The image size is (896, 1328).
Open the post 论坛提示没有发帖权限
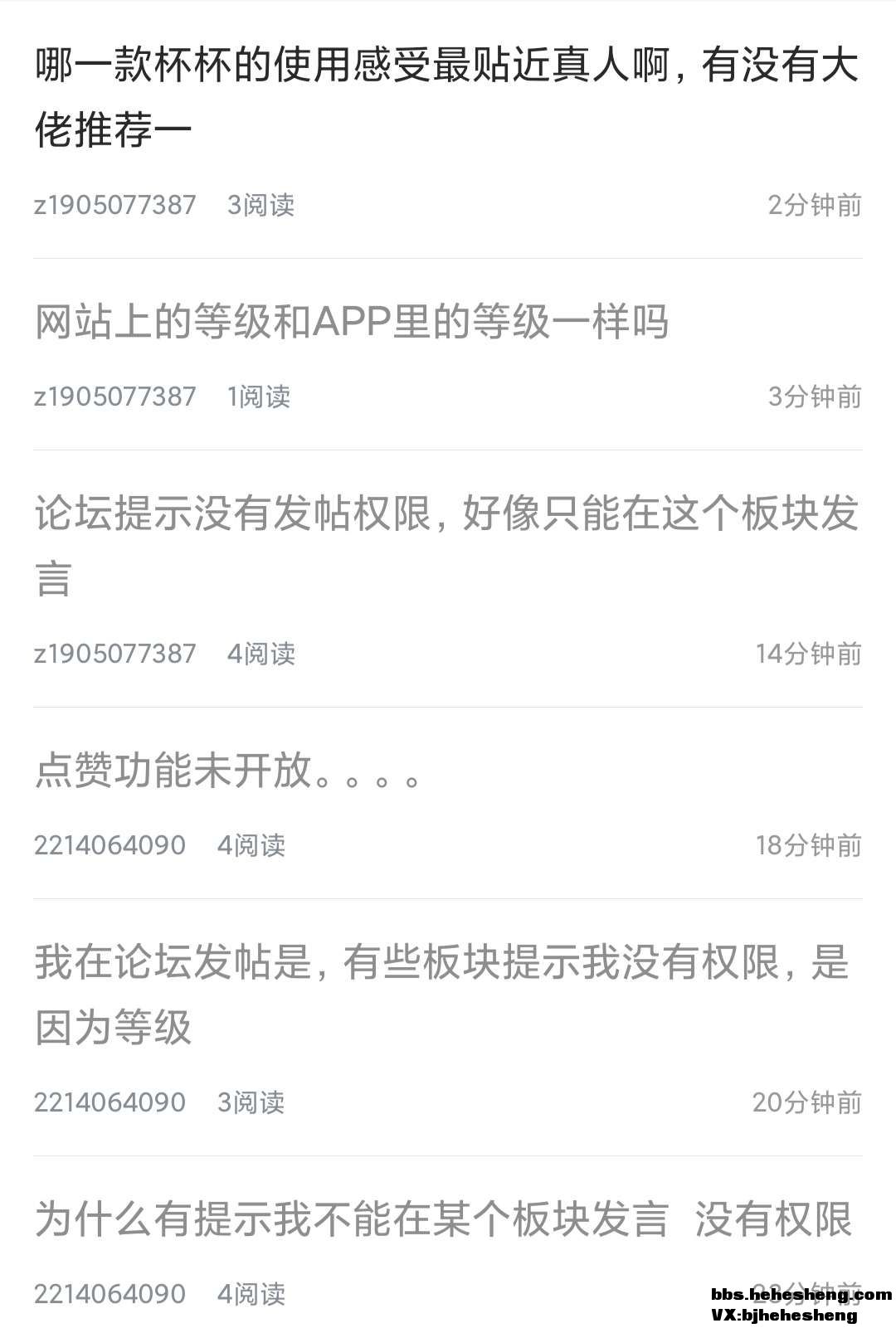(x=446, y=545)
